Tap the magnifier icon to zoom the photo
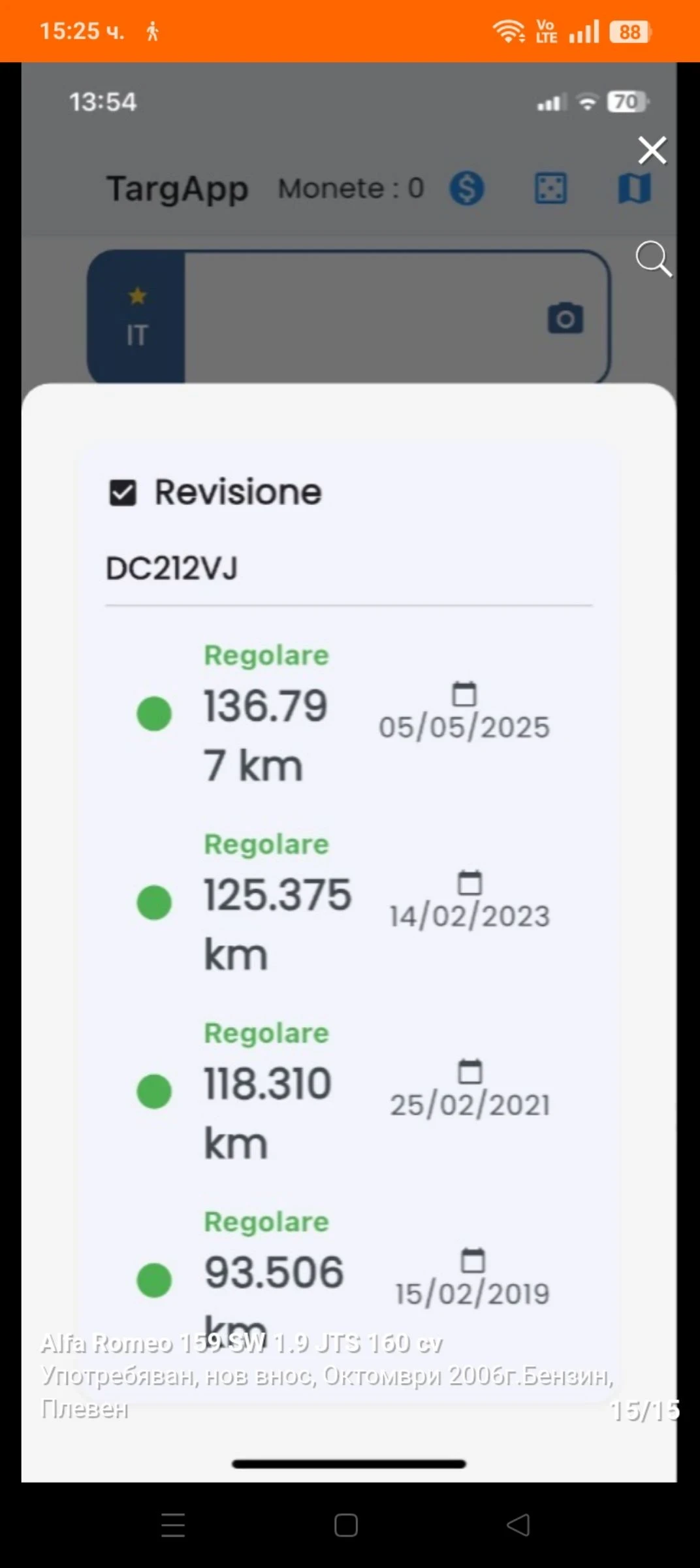The height and width of the screenshot is (1568, 700). coord(652,259)
